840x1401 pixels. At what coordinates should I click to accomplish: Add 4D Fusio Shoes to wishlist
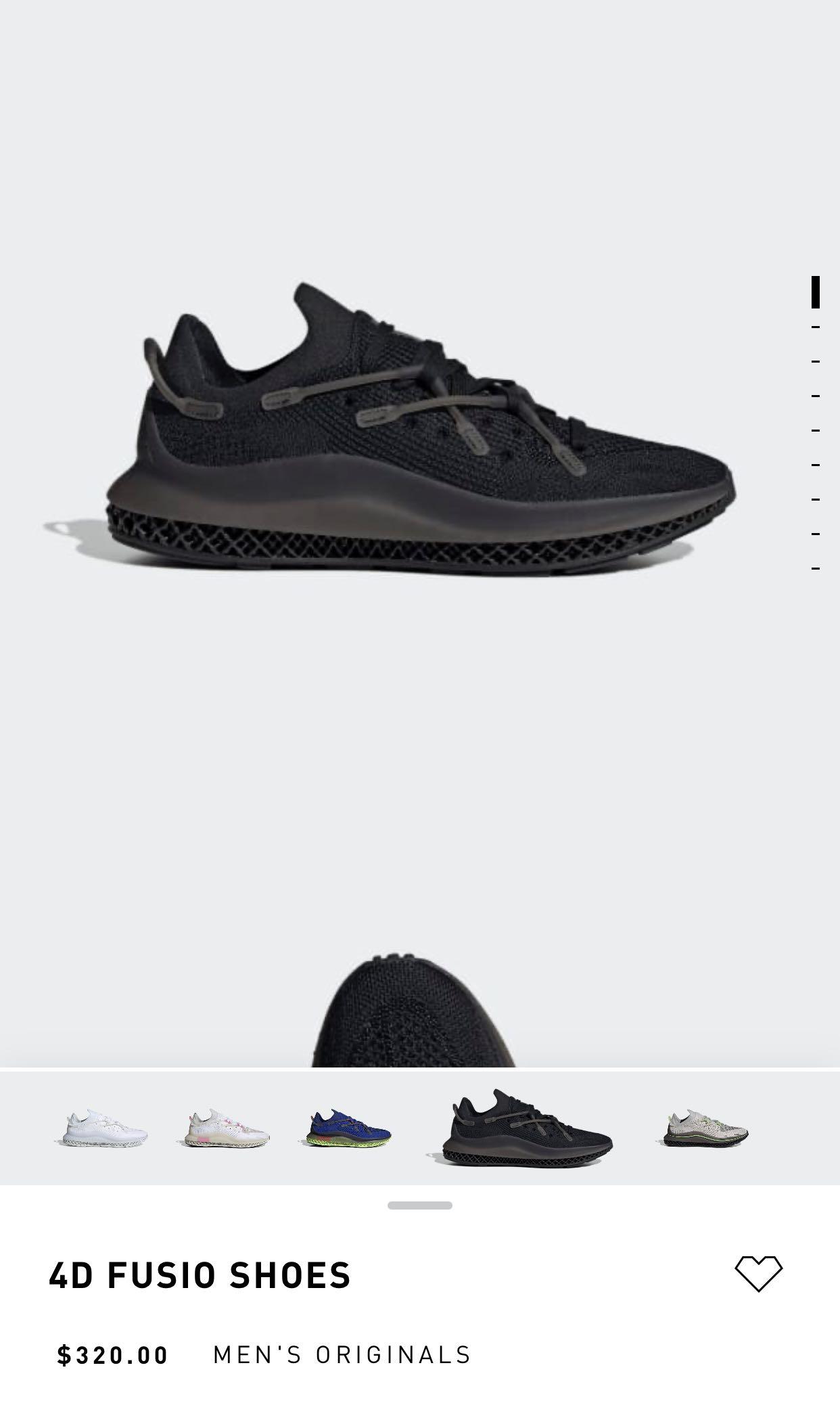pyautogui.click(x=758, y=1274)
